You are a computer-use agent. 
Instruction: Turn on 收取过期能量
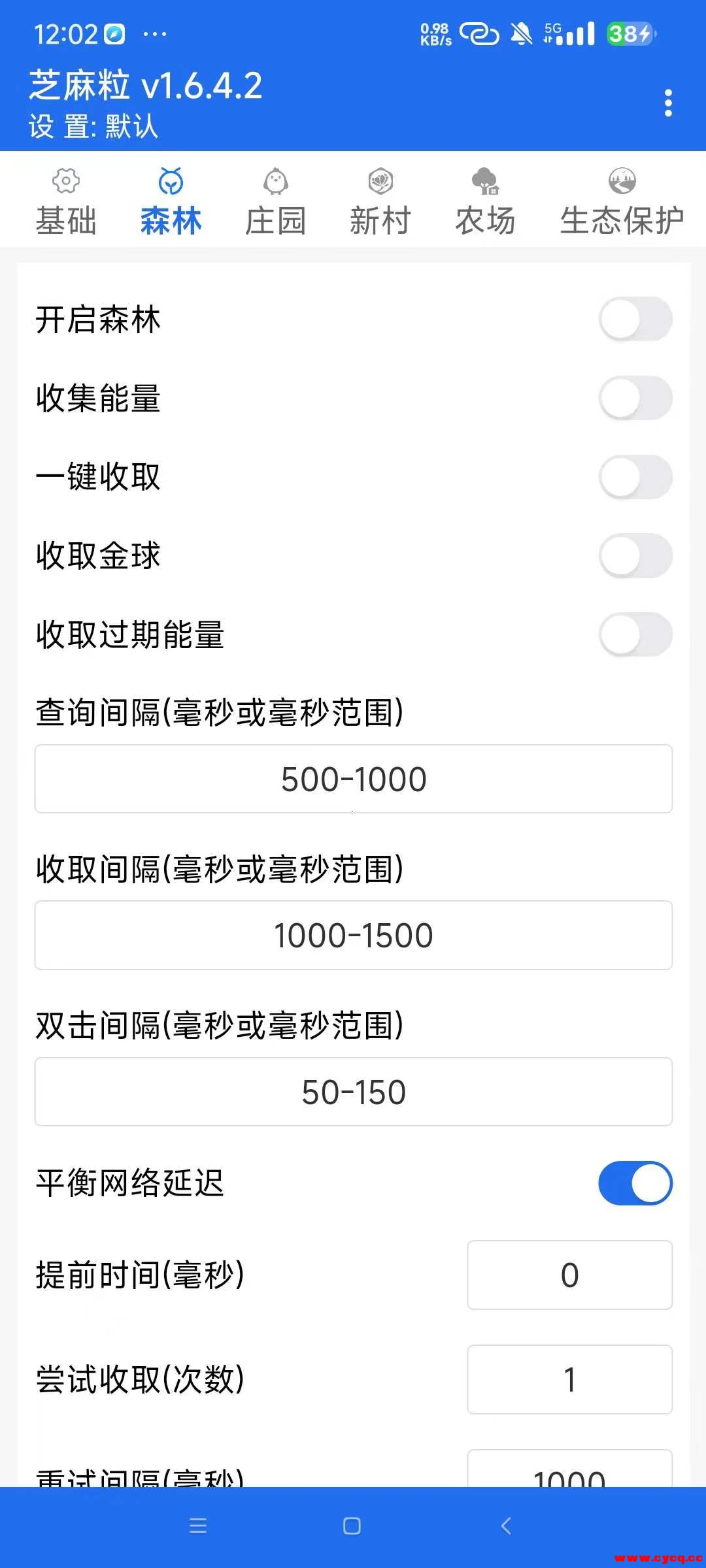635,634
